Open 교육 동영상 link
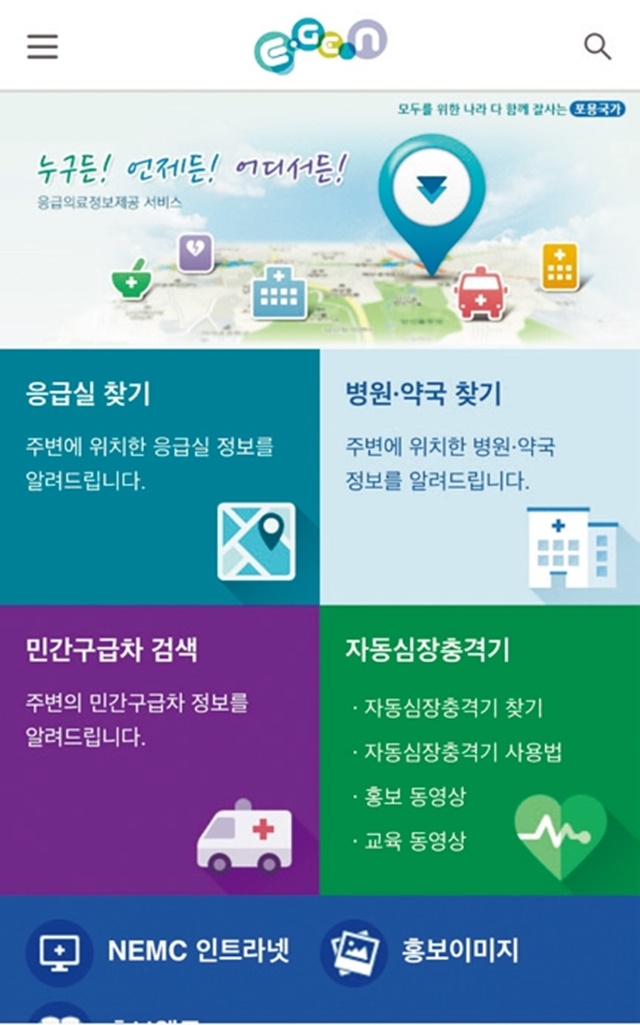The height and width of the screenshot is (1025, 640). pyautogui.click(x=415, y=841)
